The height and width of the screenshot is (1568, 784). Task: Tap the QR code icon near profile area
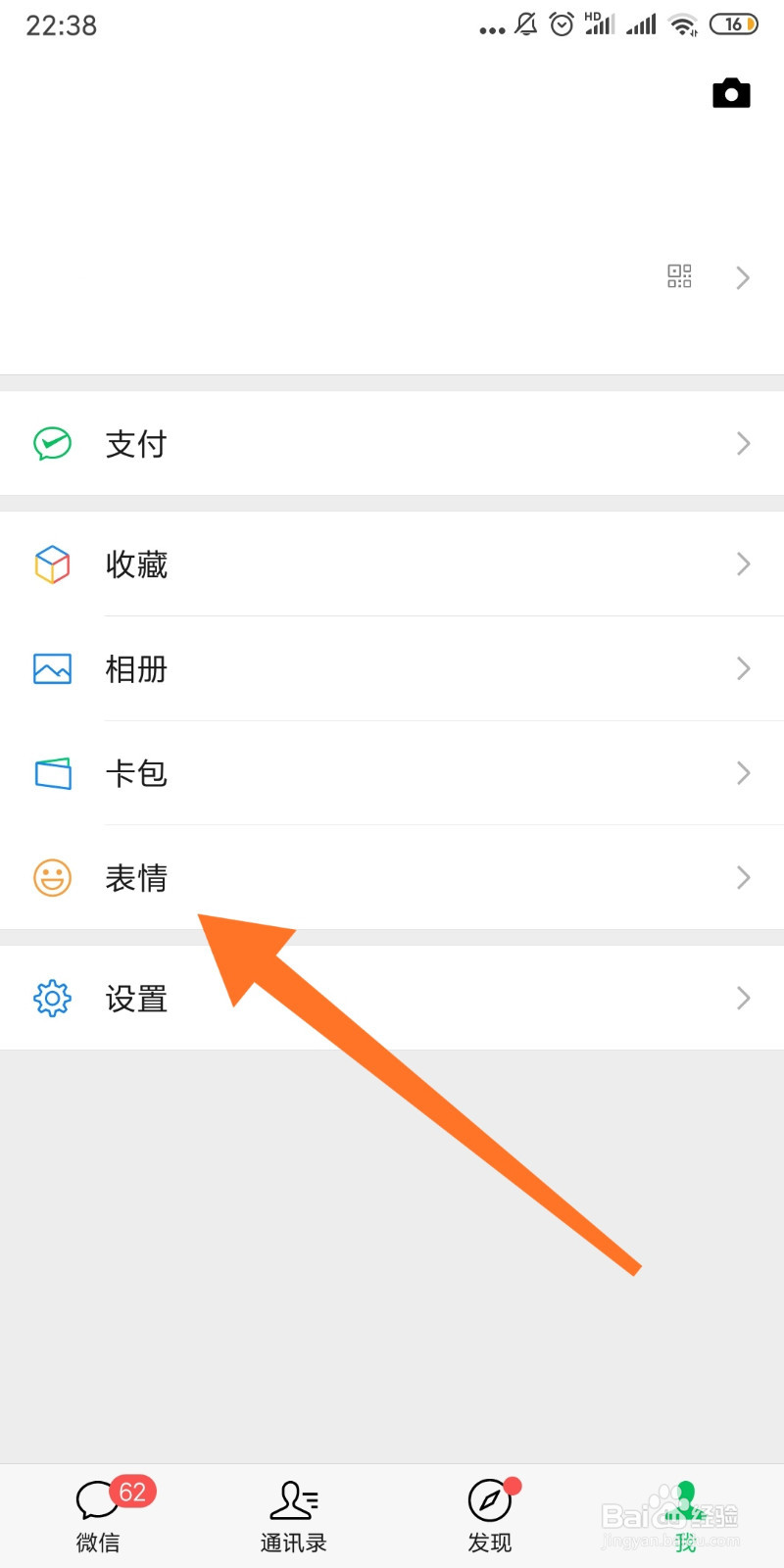(x=679, y=277)
